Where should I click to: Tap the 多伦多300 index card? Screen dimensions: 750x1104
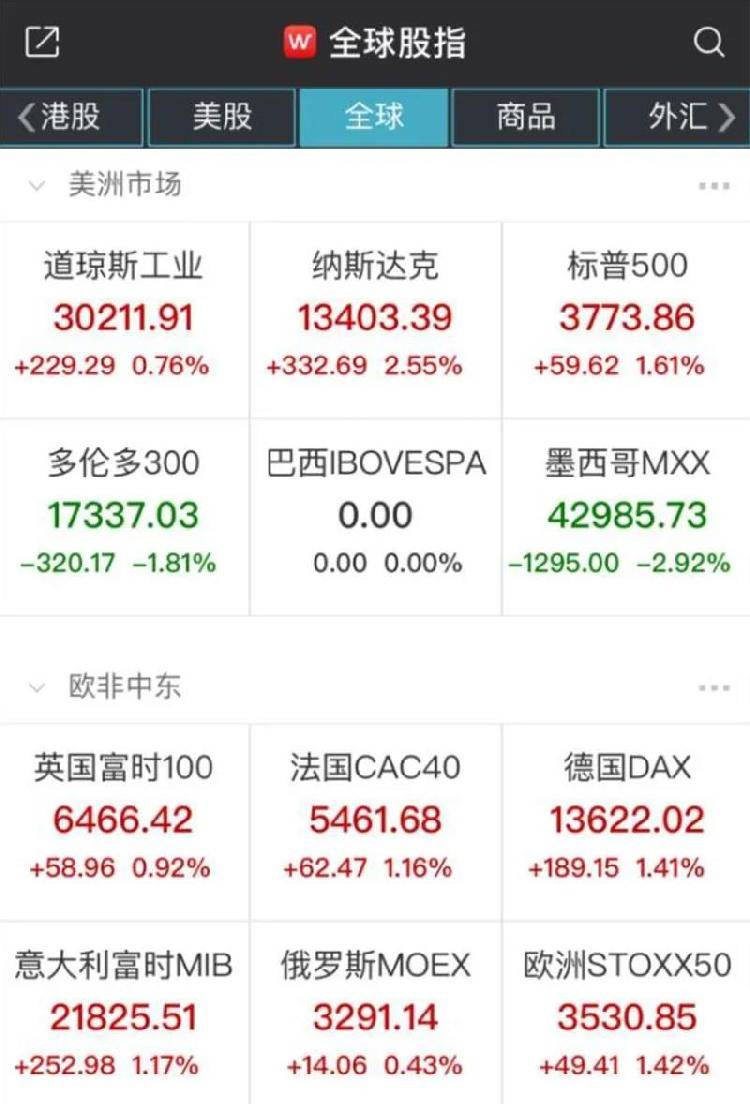124,516
